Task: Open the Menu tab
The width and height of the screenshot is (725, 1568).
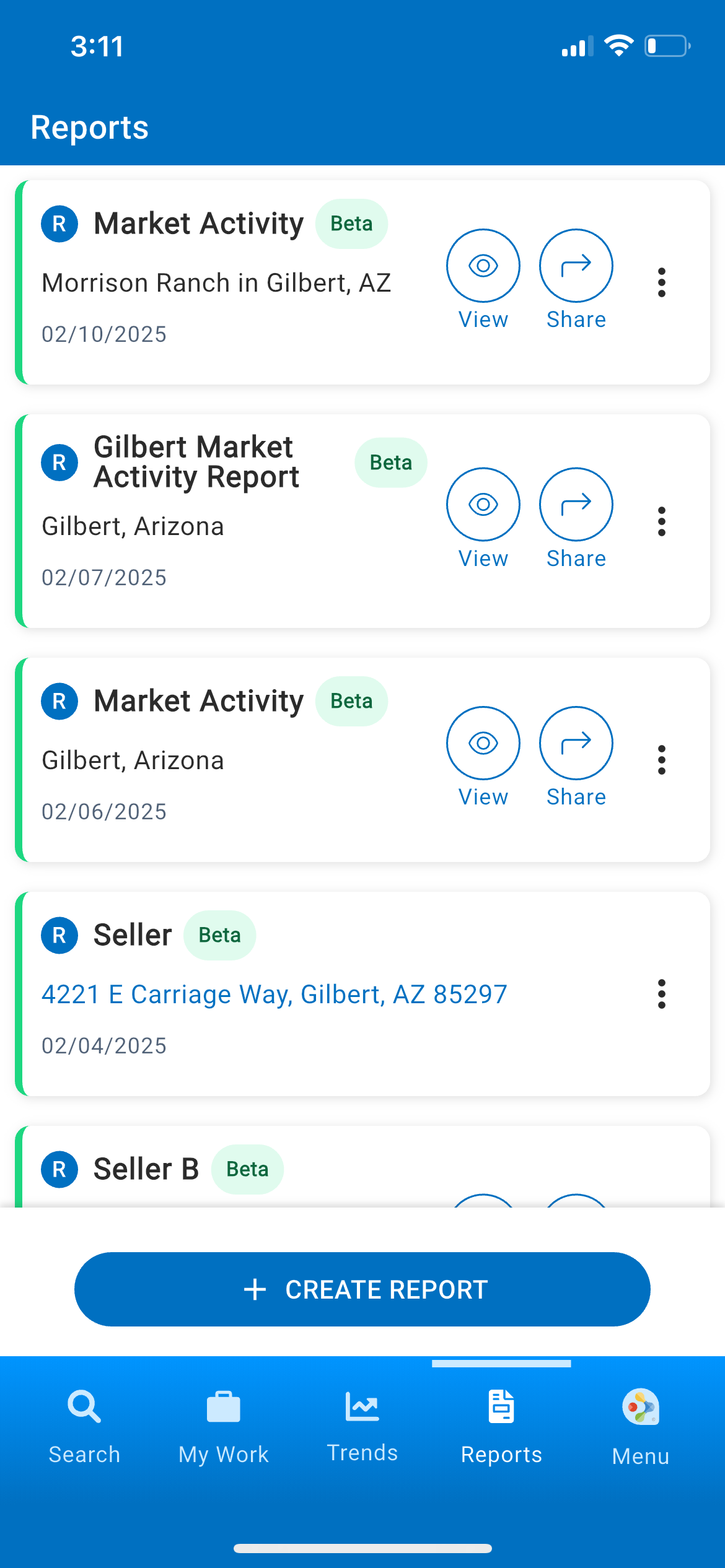Action: [x=641, y=1427]
